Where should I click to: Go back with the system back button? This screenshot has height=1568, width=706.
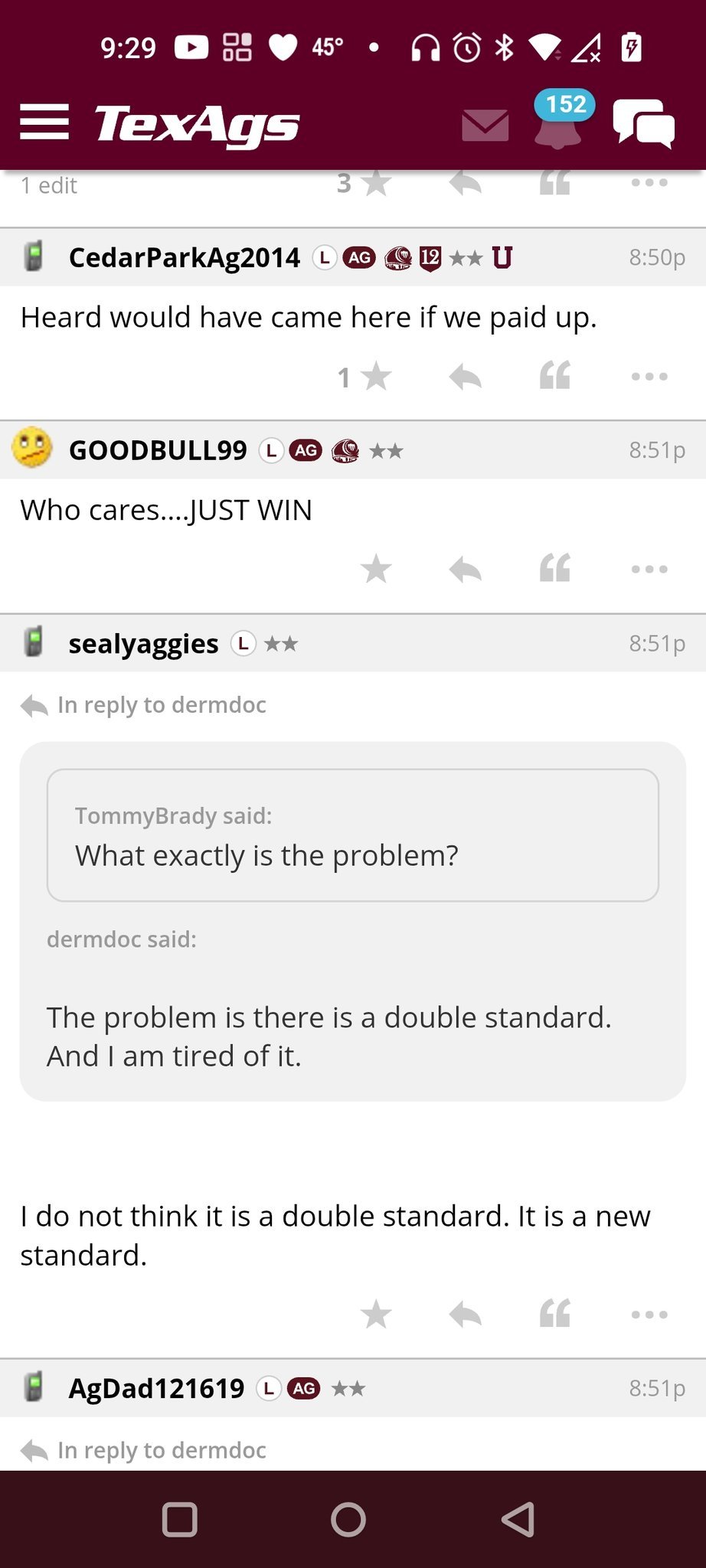[518, 1520]
